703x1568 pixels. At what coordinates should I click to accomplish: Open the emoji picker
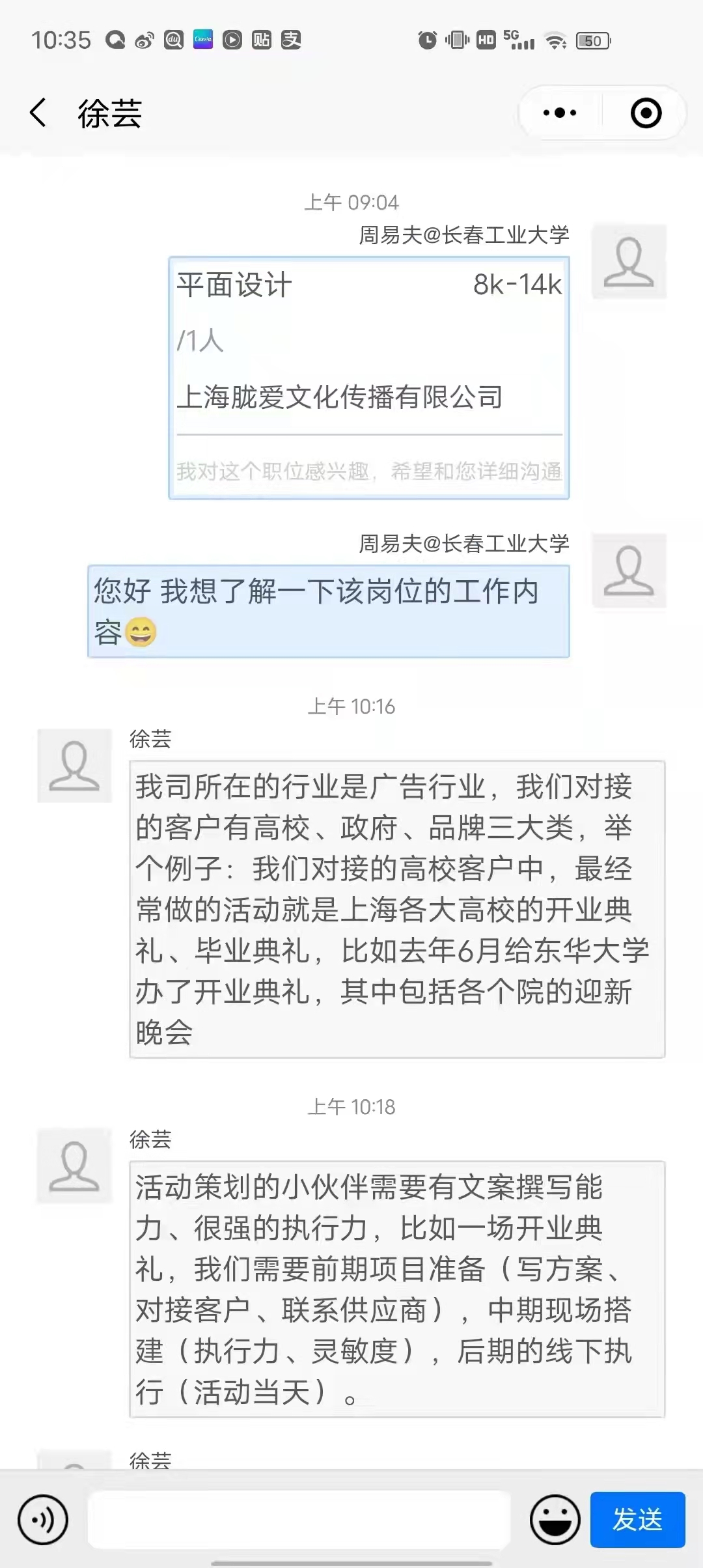coord(555,1520)
